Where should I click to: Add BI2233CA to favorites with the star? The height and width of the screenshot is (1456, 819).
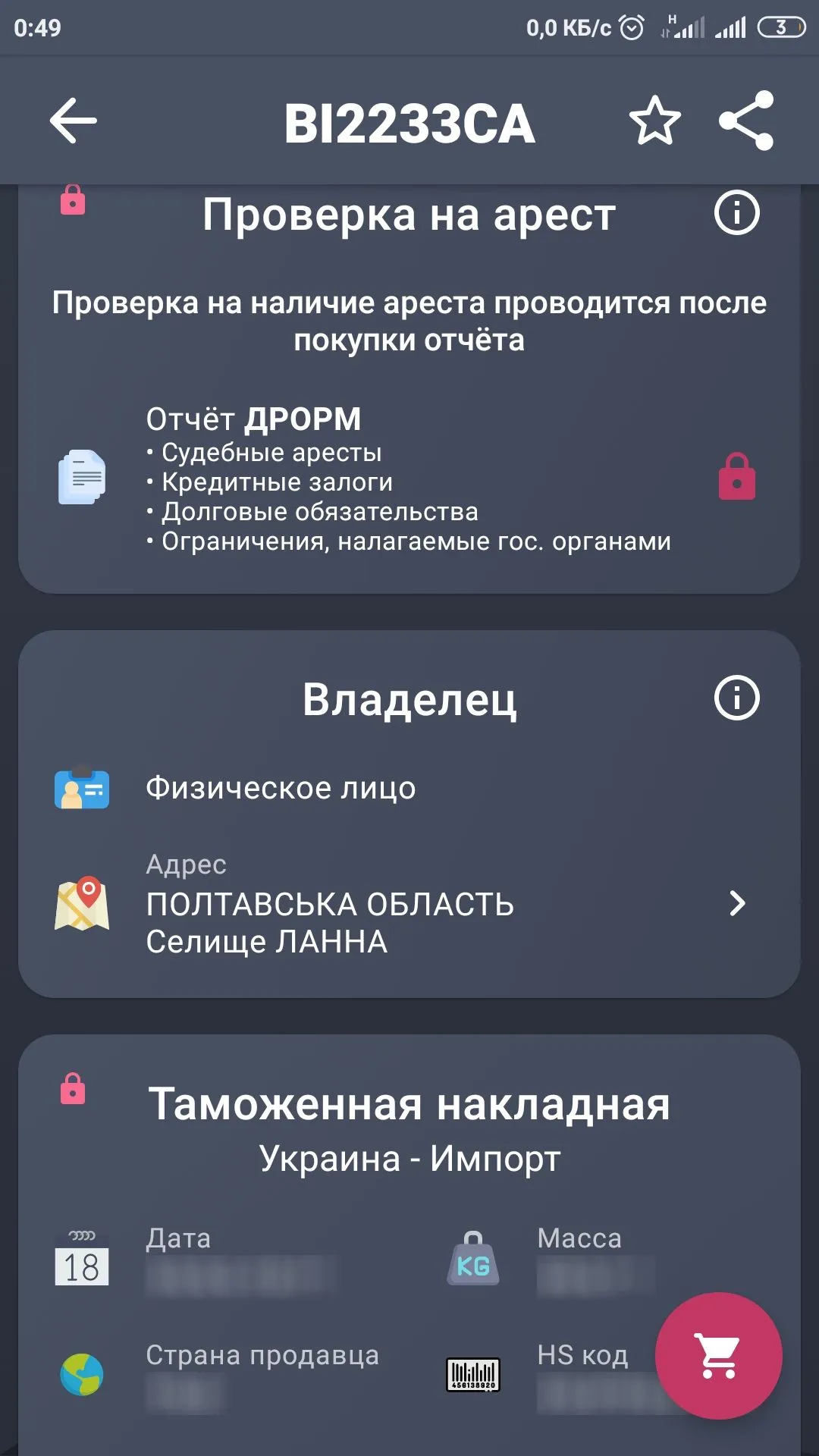pyautogui.click(x=654, y=121)
